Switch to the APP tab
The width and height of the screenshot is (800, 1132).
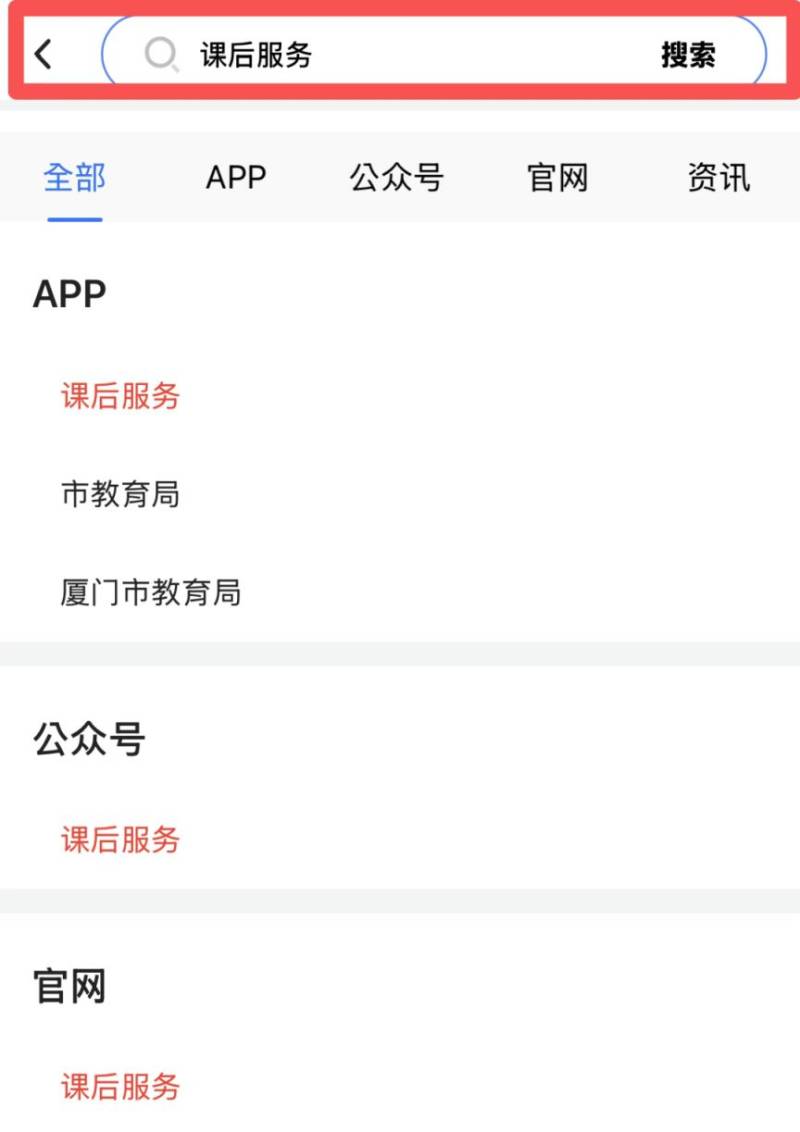coord(236,179)
